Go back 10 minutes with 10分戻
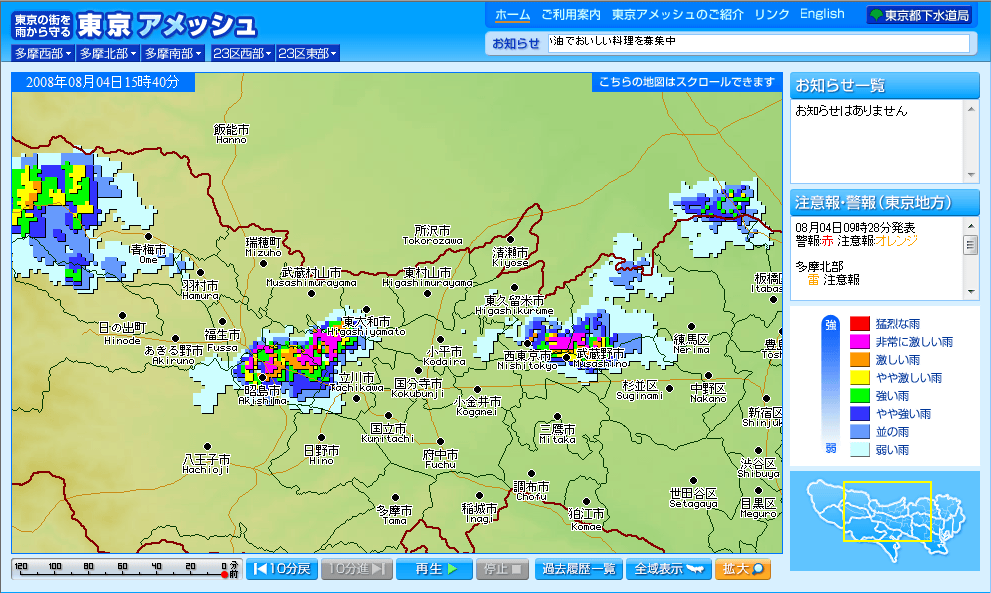Screen dimensions: 991x593 click(x=280, y=569)
